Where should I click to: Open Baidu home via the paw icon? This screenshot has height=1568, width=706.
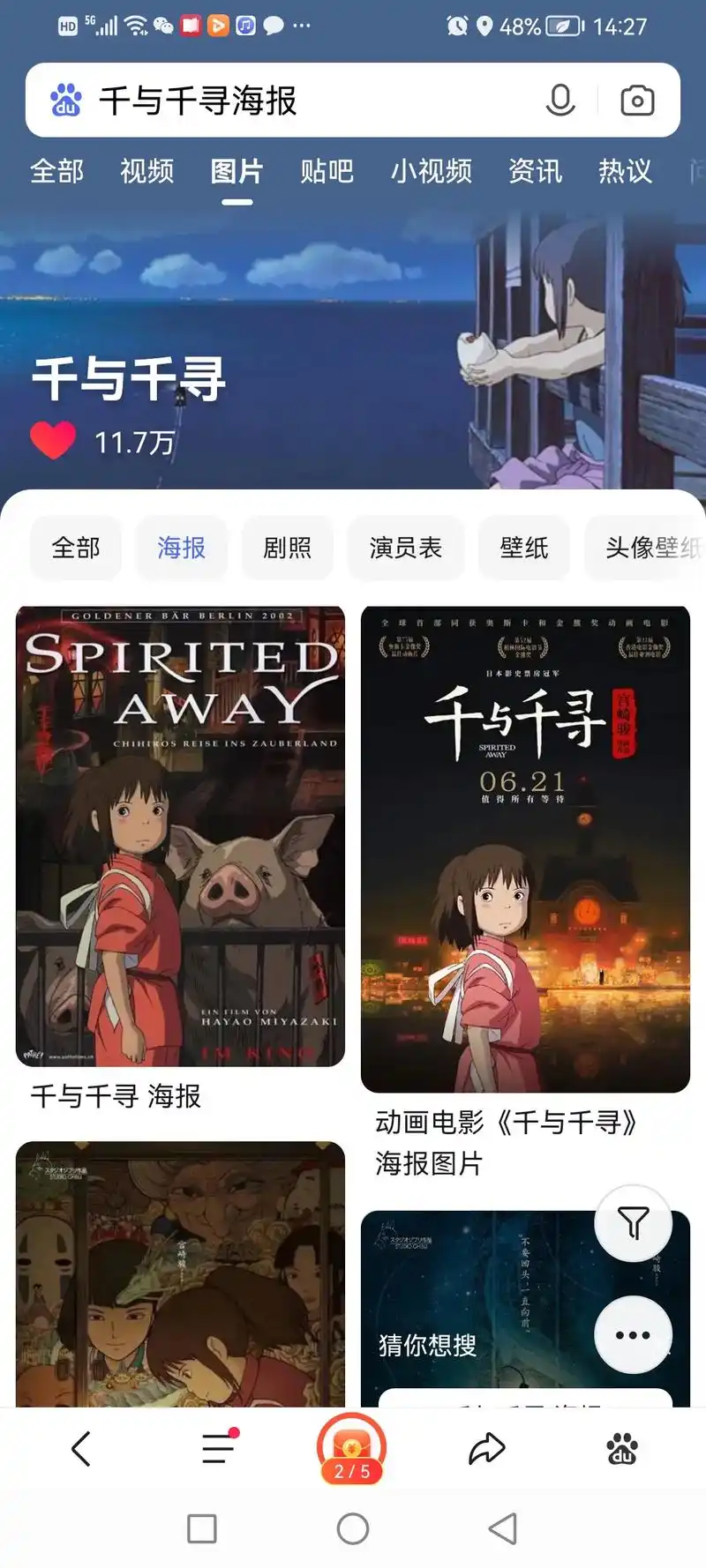click(x=623, y=1446)
